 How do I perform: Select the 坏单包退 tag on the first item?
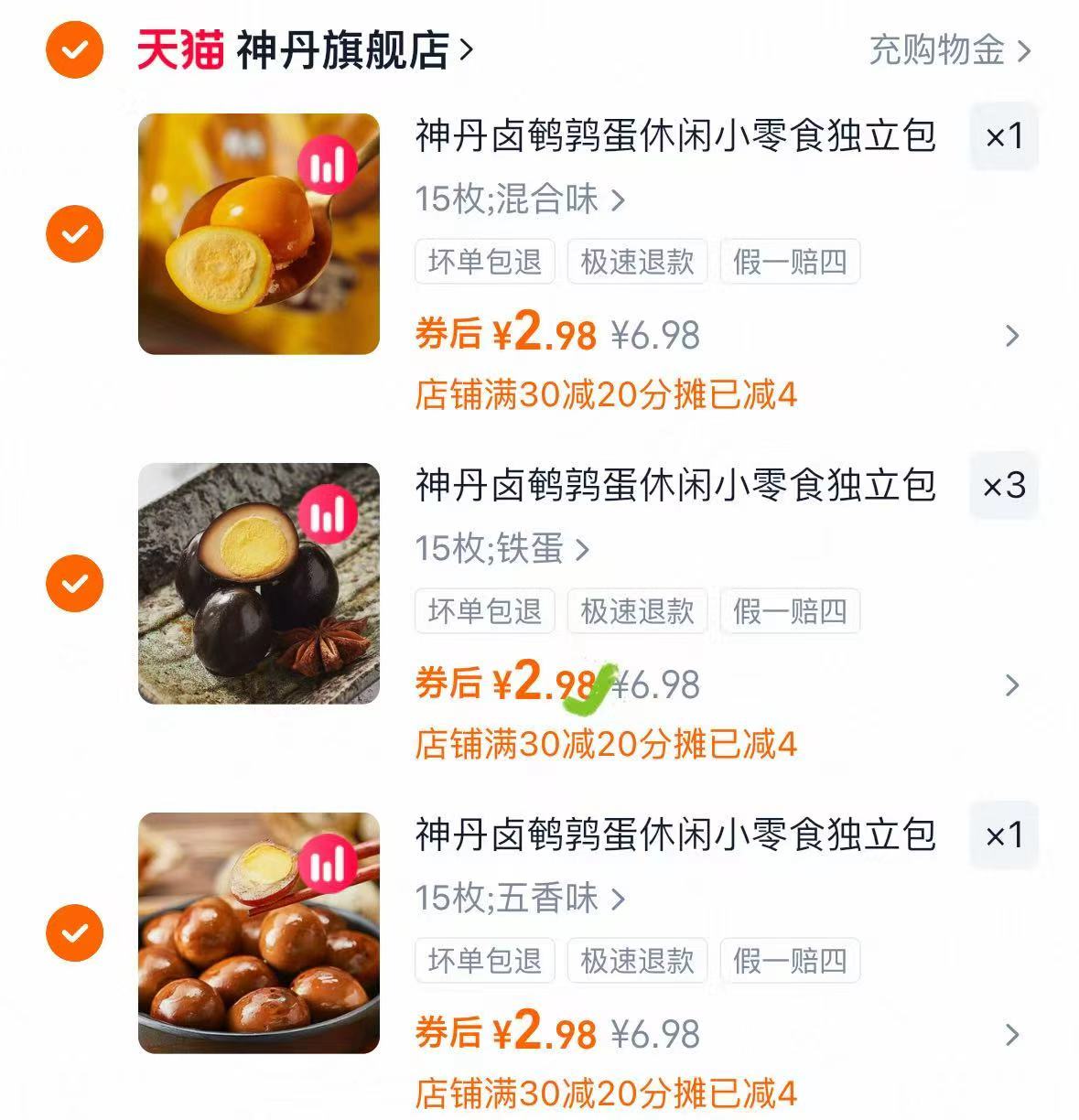483,261
